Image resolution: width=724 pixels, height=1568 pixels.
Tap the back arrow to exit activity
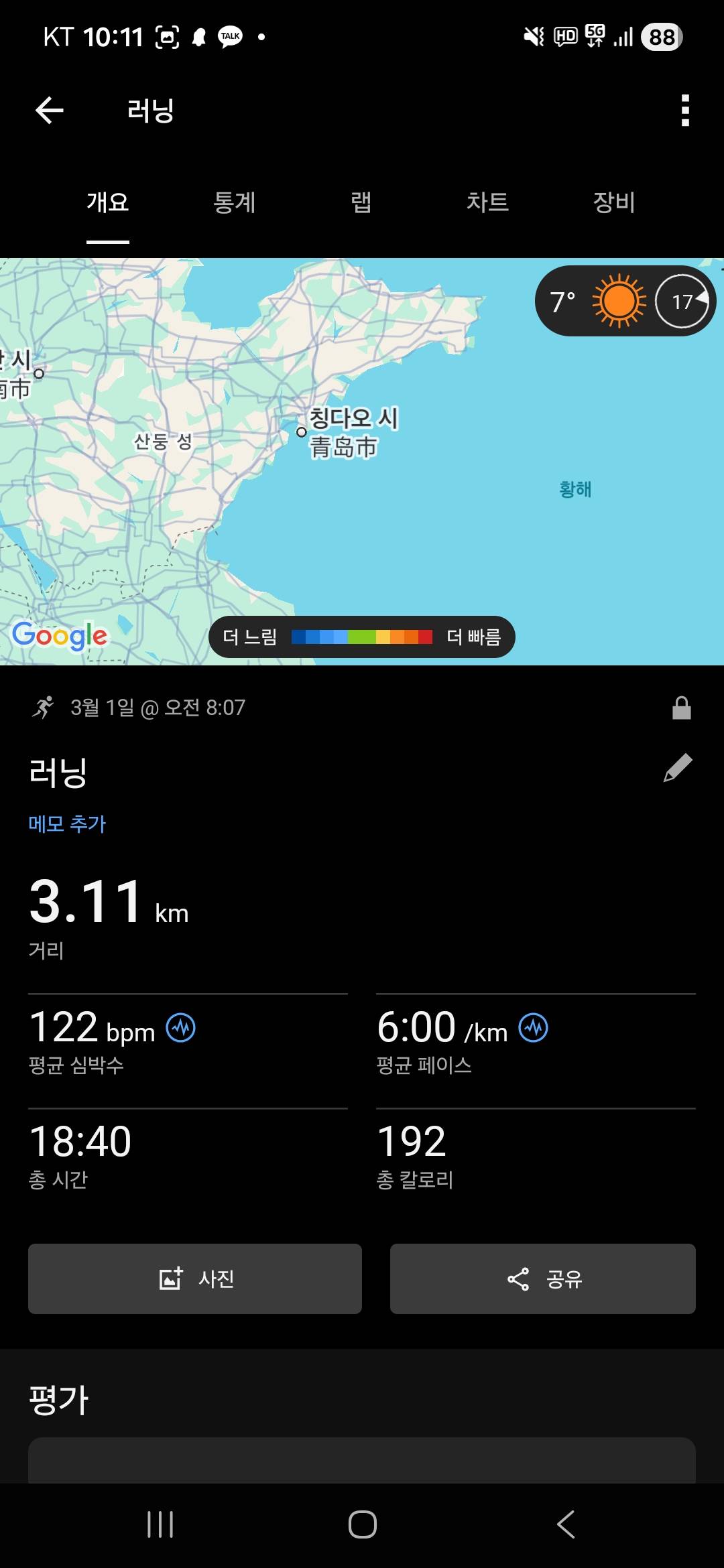[49, 110]
